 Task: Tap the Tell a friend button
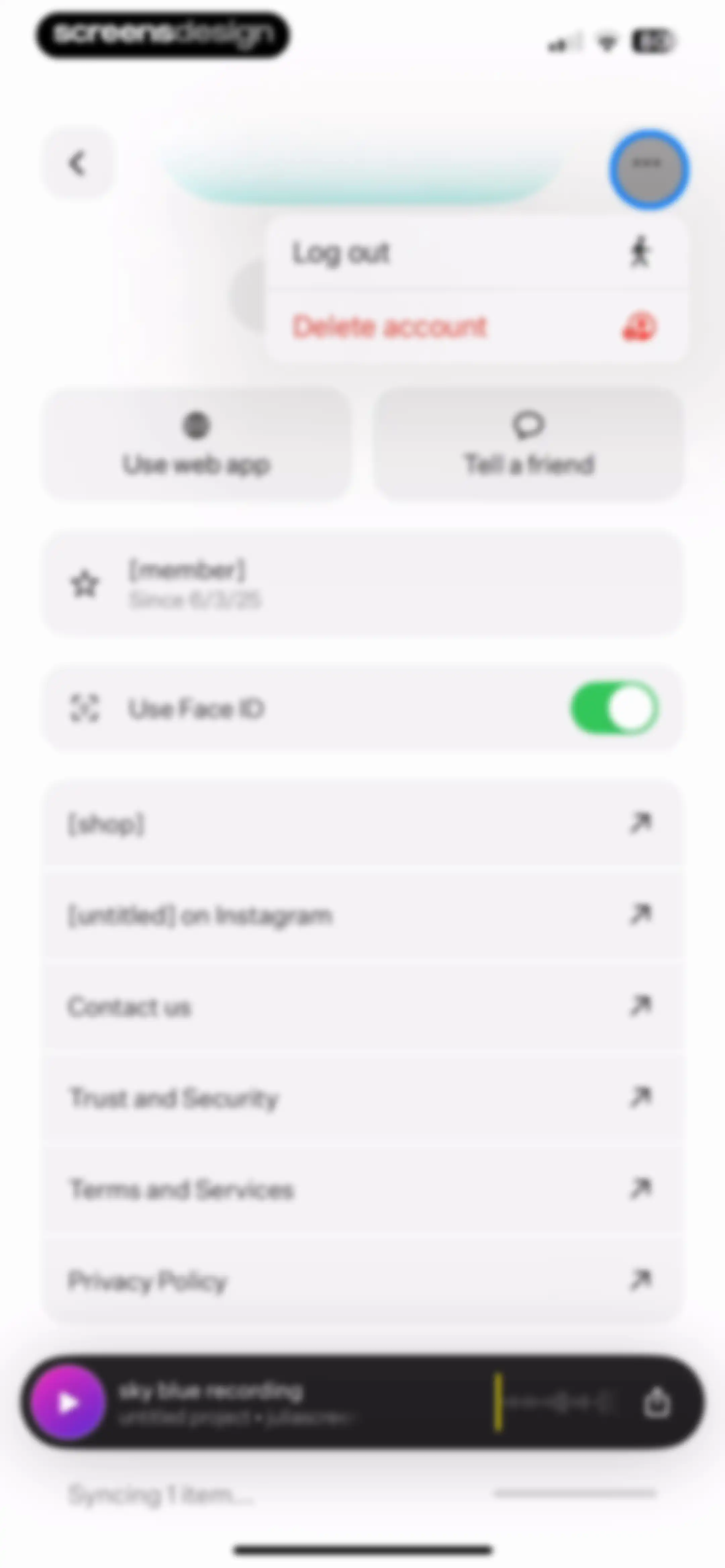[528, 444]
